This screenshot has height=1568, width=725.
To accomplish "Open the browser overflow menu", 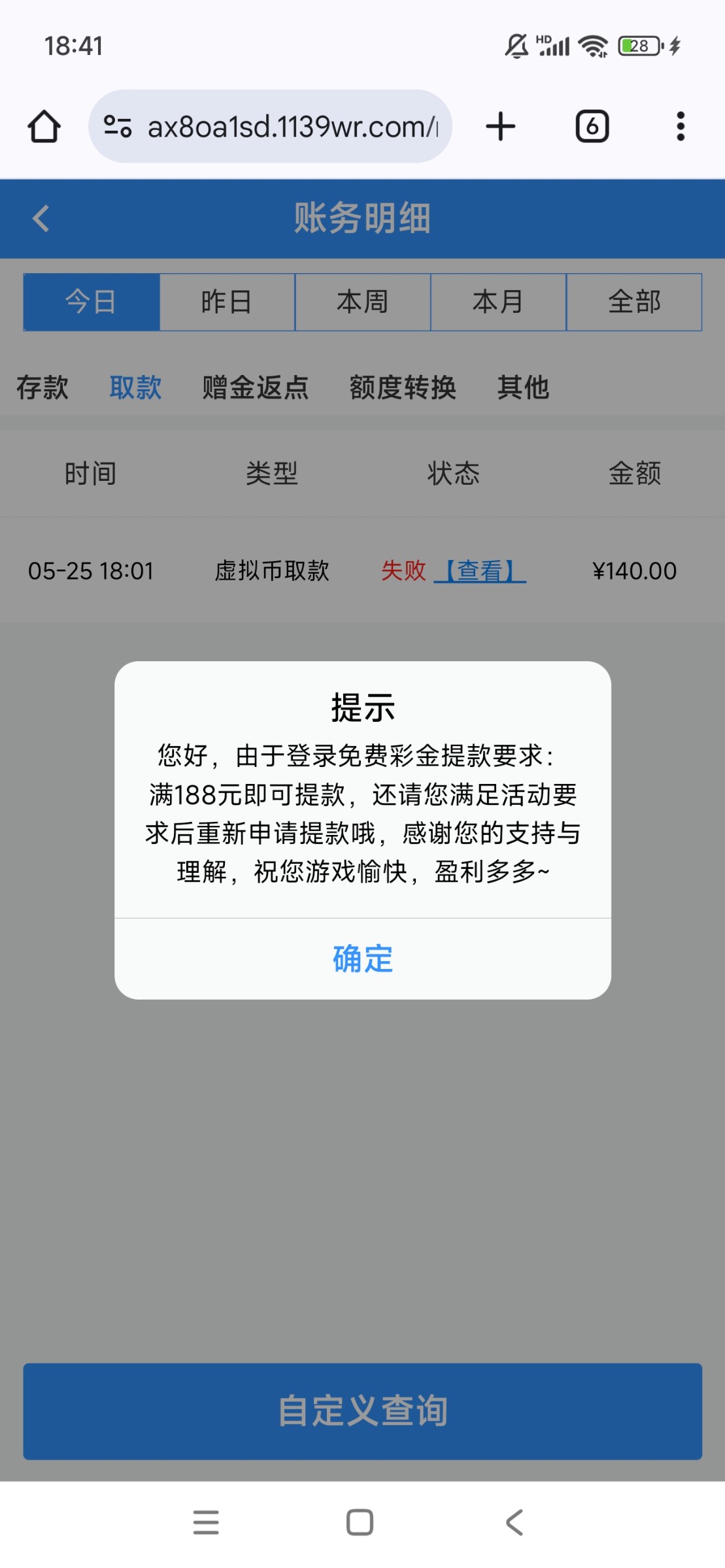I will pos(681,126).
